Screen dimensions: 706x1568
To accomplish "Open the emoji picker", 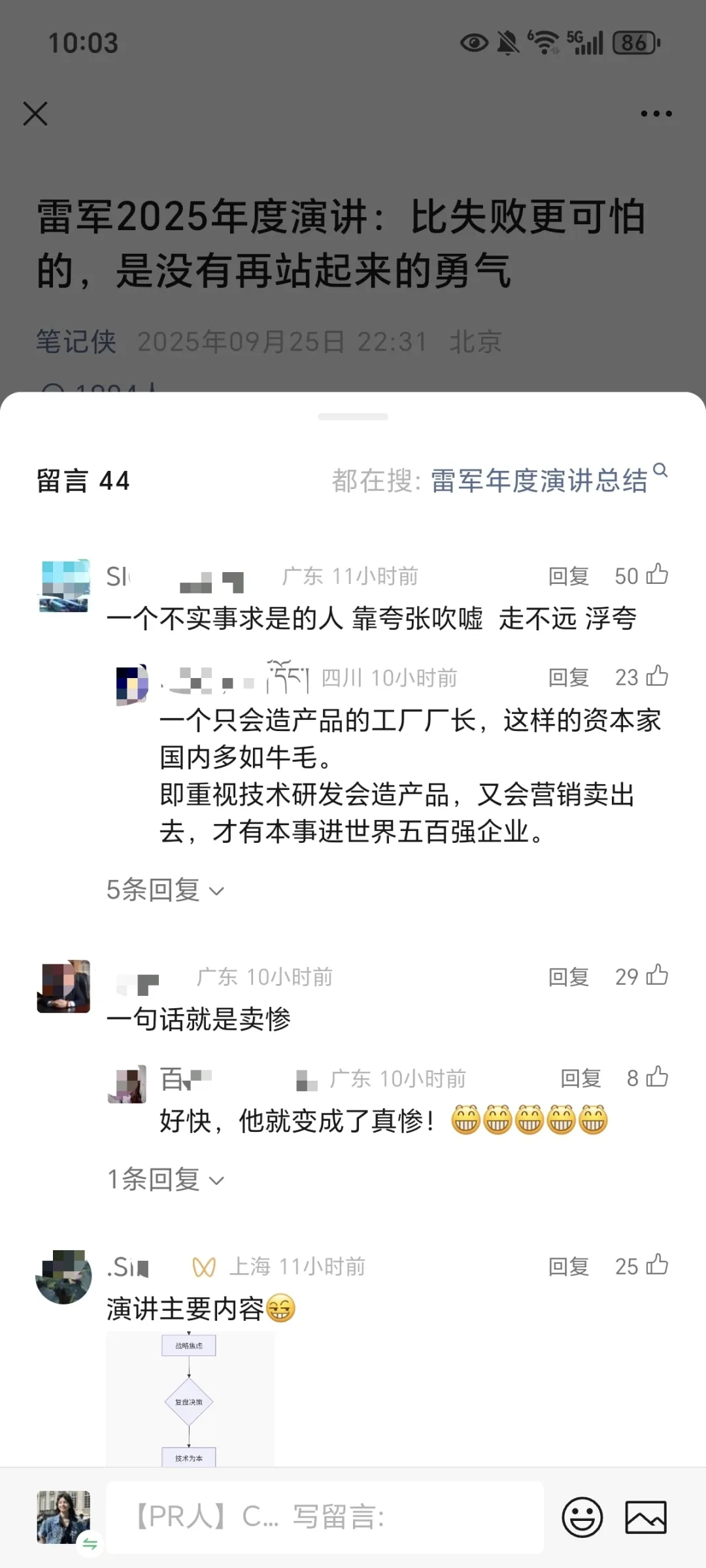I will point(582,1517).
